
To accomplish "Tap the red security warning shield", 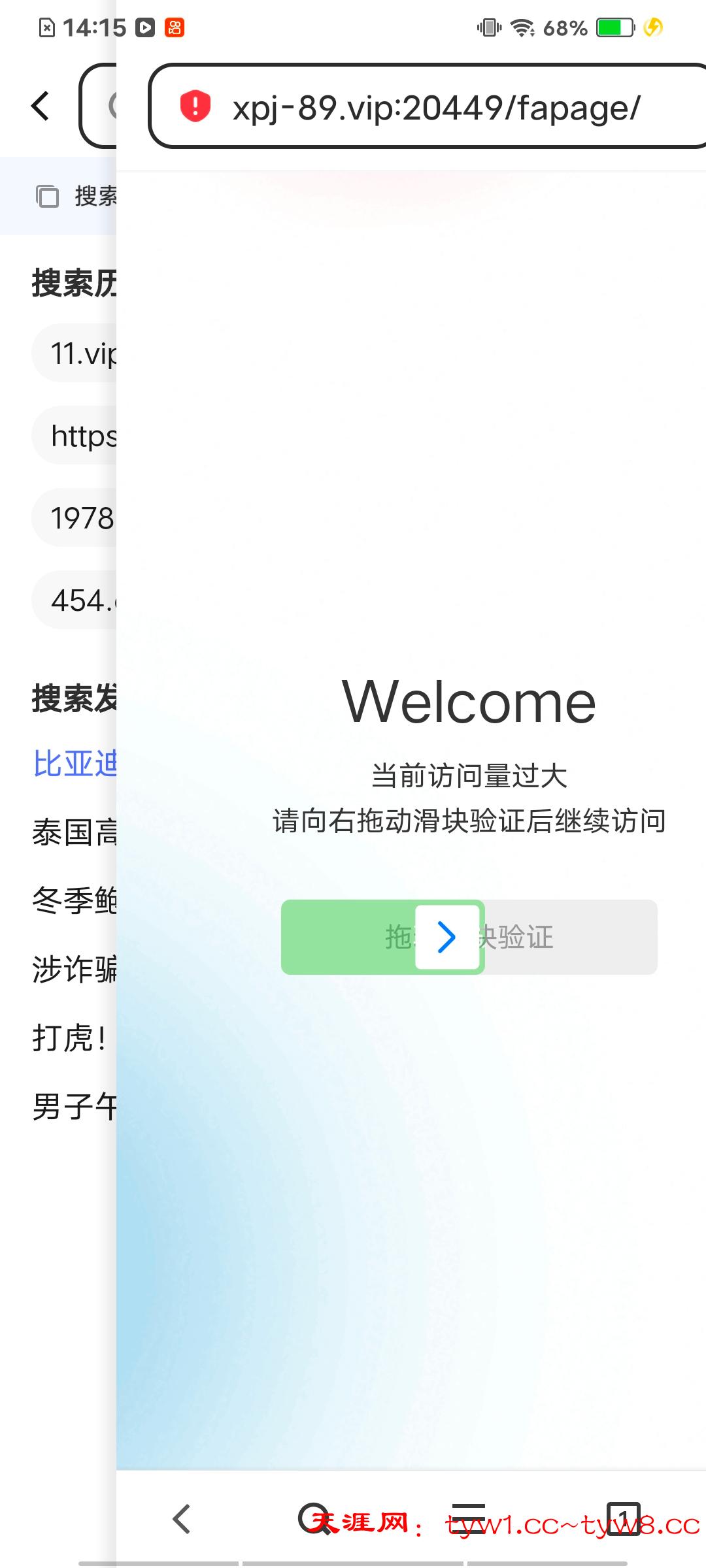I will 195,106.
